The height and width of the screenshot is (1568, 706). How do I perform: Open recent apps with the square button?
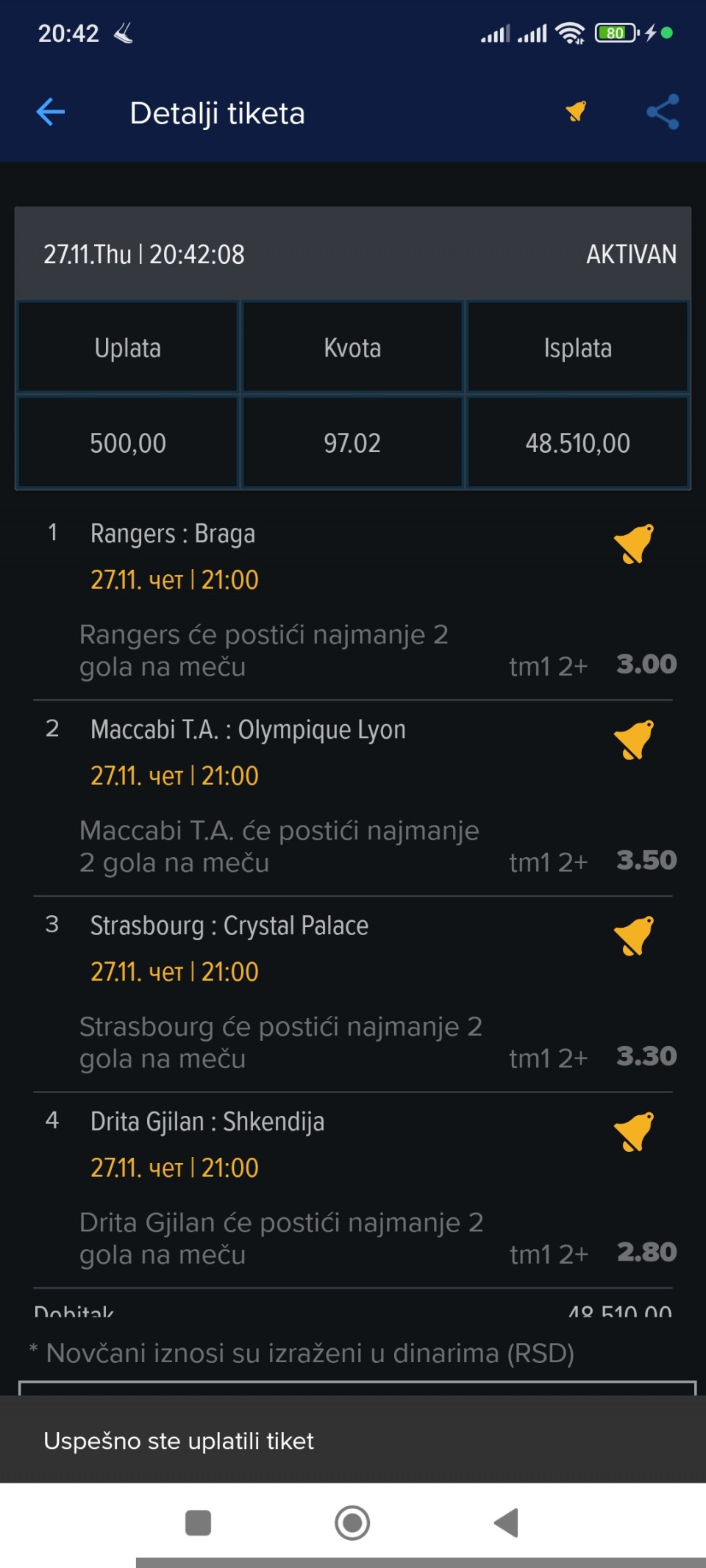[198, 1522]
